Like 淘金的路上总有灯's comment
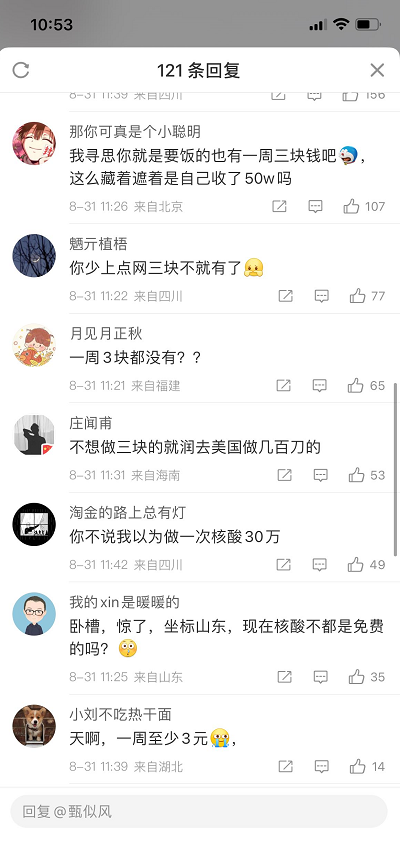 355,565
